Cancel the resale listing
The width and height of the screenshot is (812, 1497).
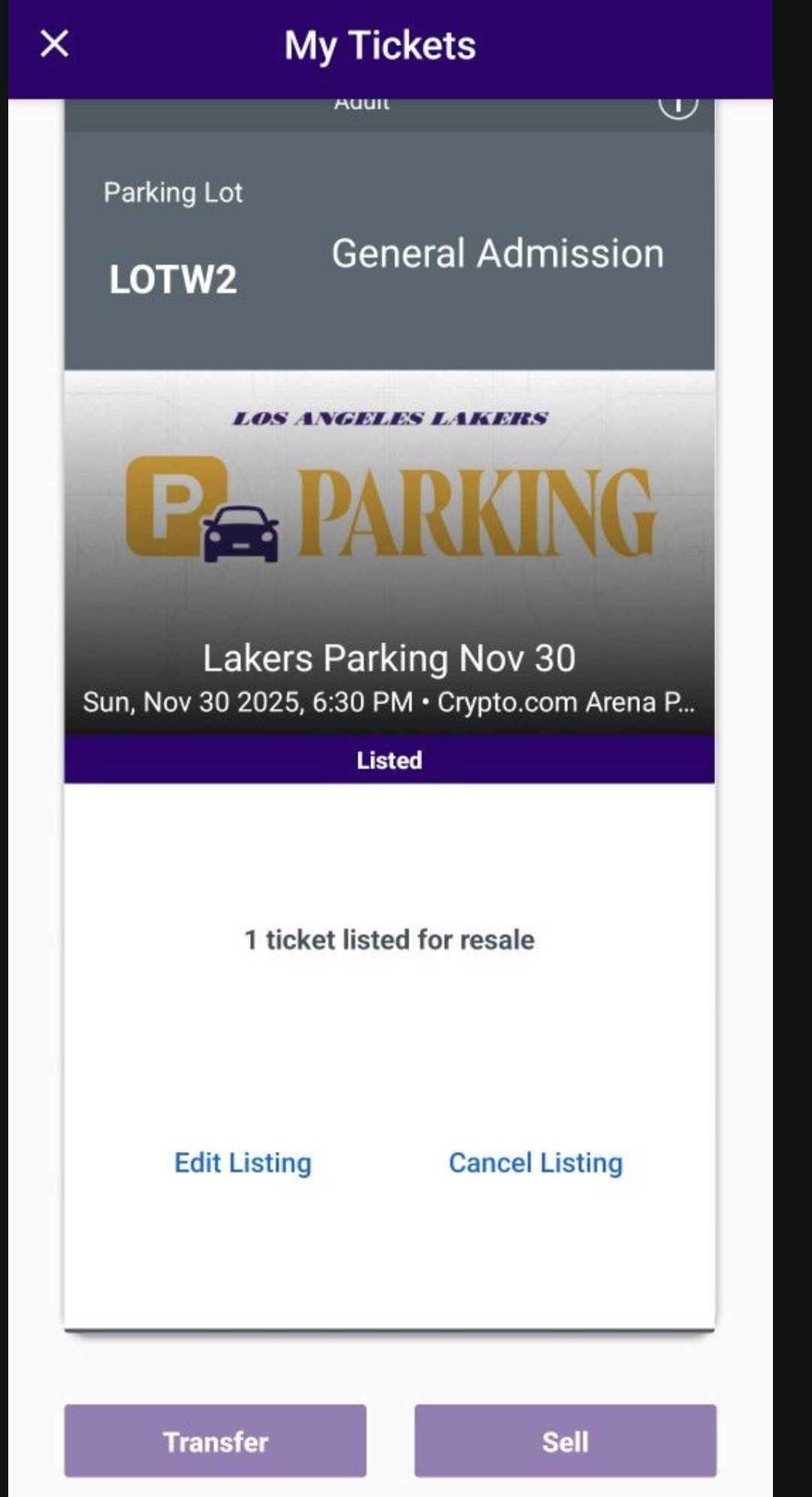click(x=535, y=1162)
